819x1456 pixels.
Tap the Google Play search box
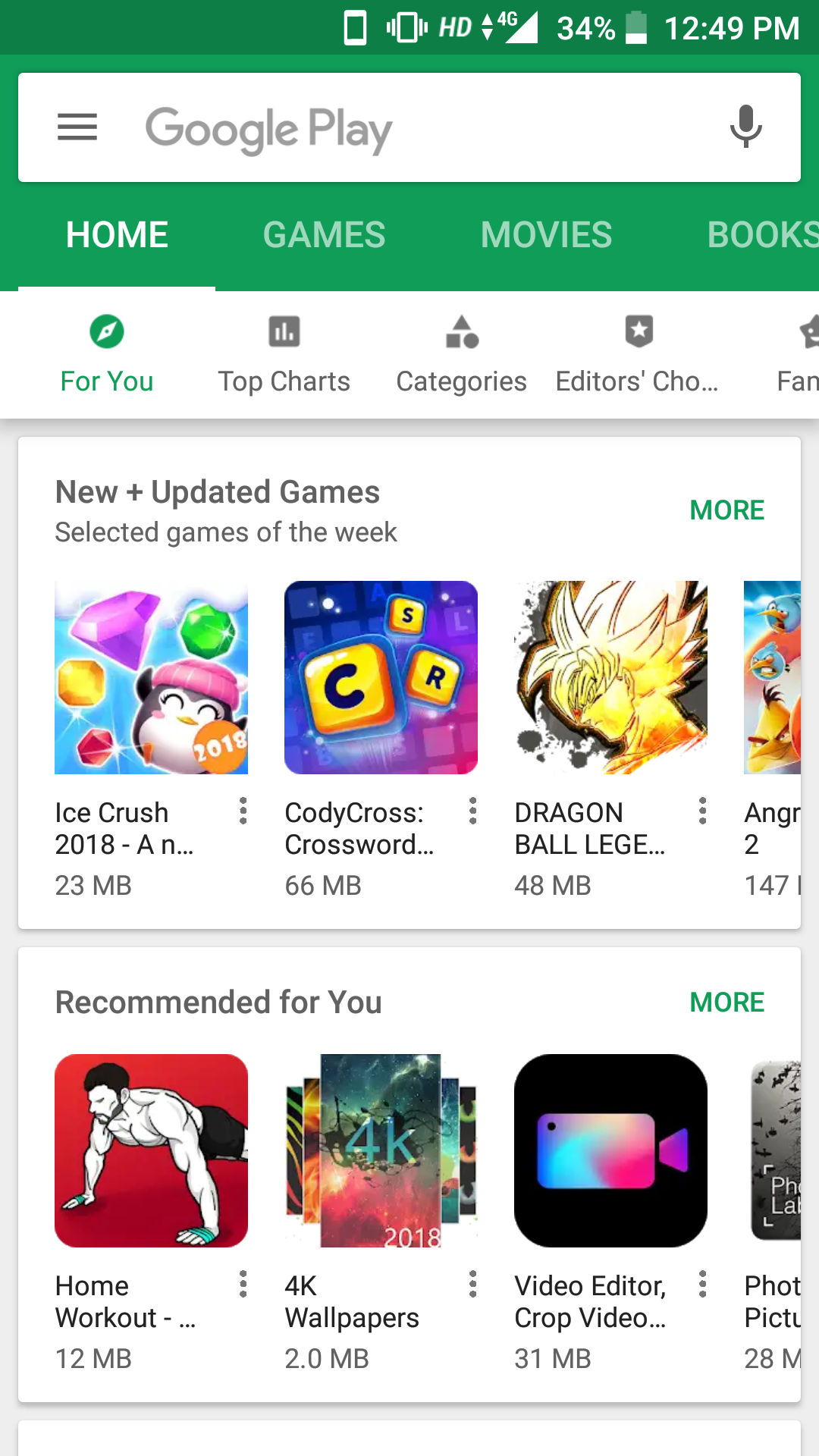pos(409,127)
